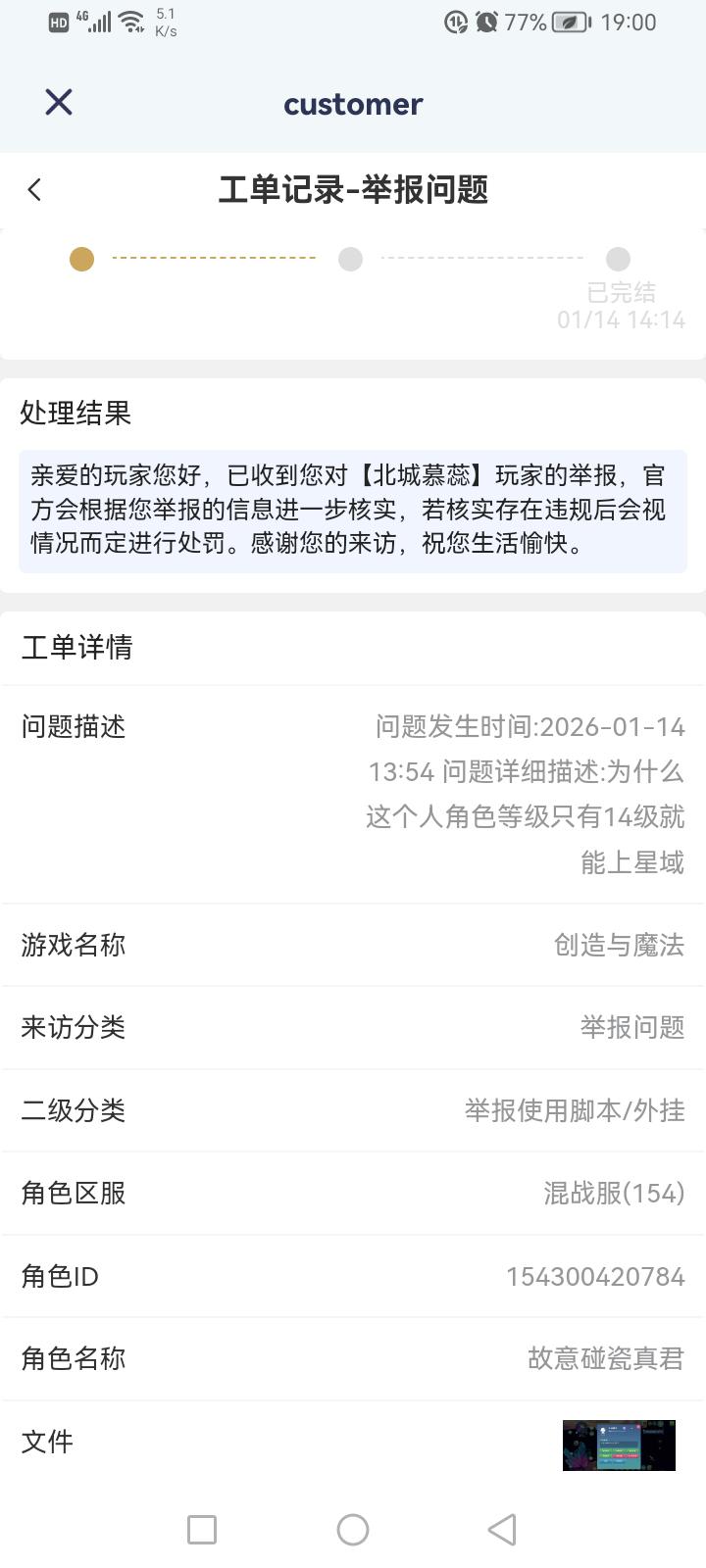
Task: Tap the circular home button
Action: pos(353,1529)
